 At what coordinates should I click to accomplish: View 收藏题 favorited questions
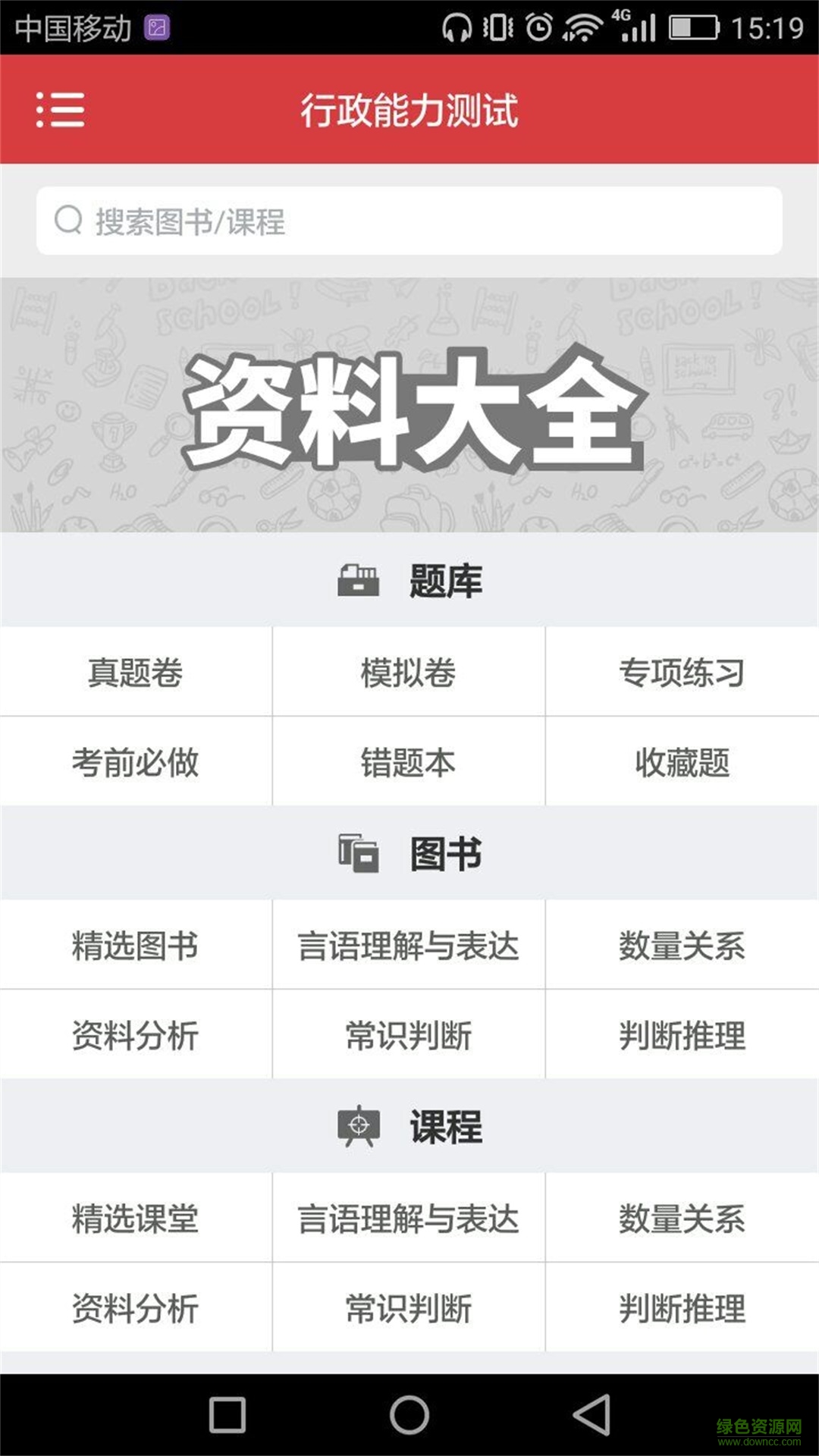[x=682, y=762]
